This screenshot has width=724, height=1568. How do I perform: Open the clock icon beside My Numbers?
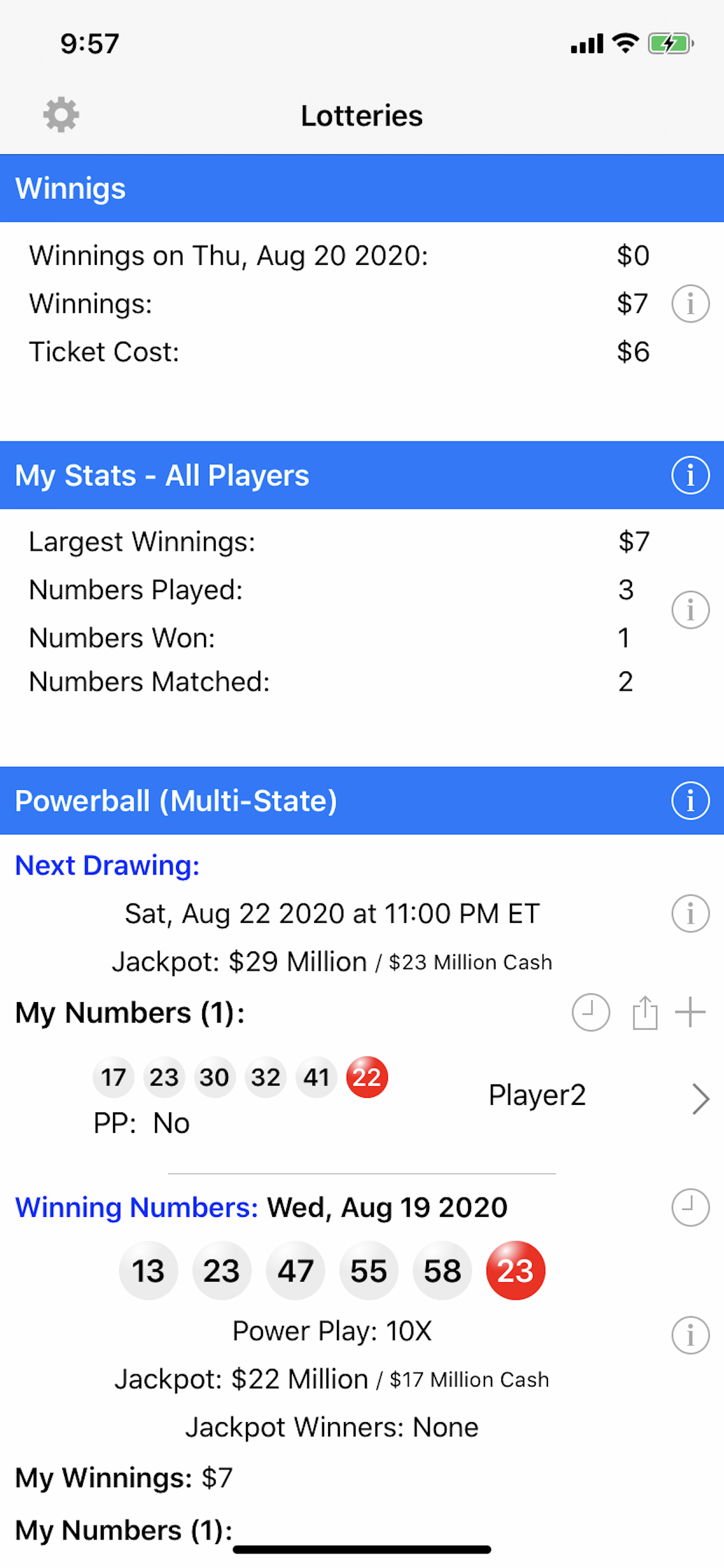pyautogui.click(x=590, y=1012)
